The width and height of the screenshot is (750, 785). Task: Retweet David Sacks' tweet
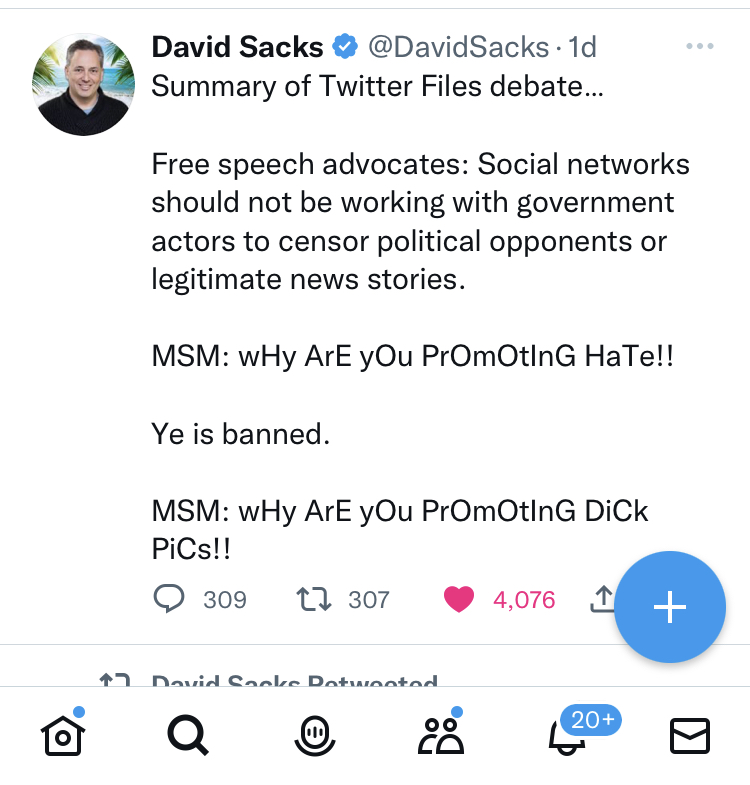tap(314, 599)
